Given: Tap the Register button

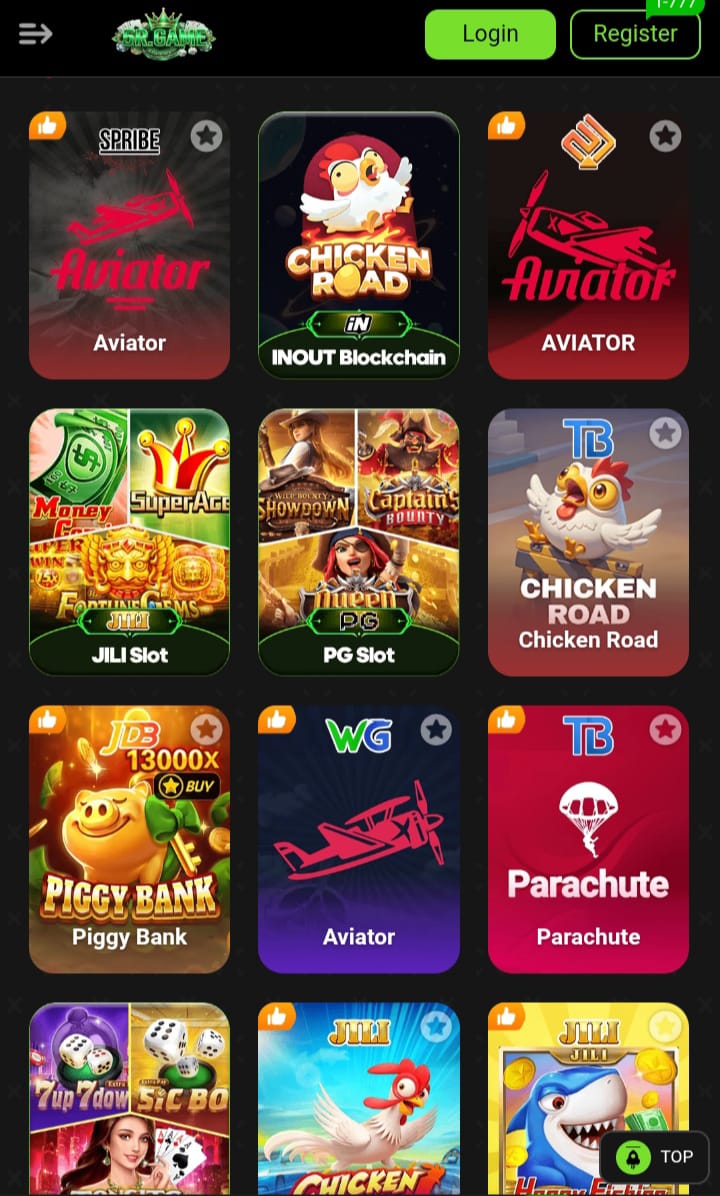Looking at the screenshot, I should click(x=635, y=34).
